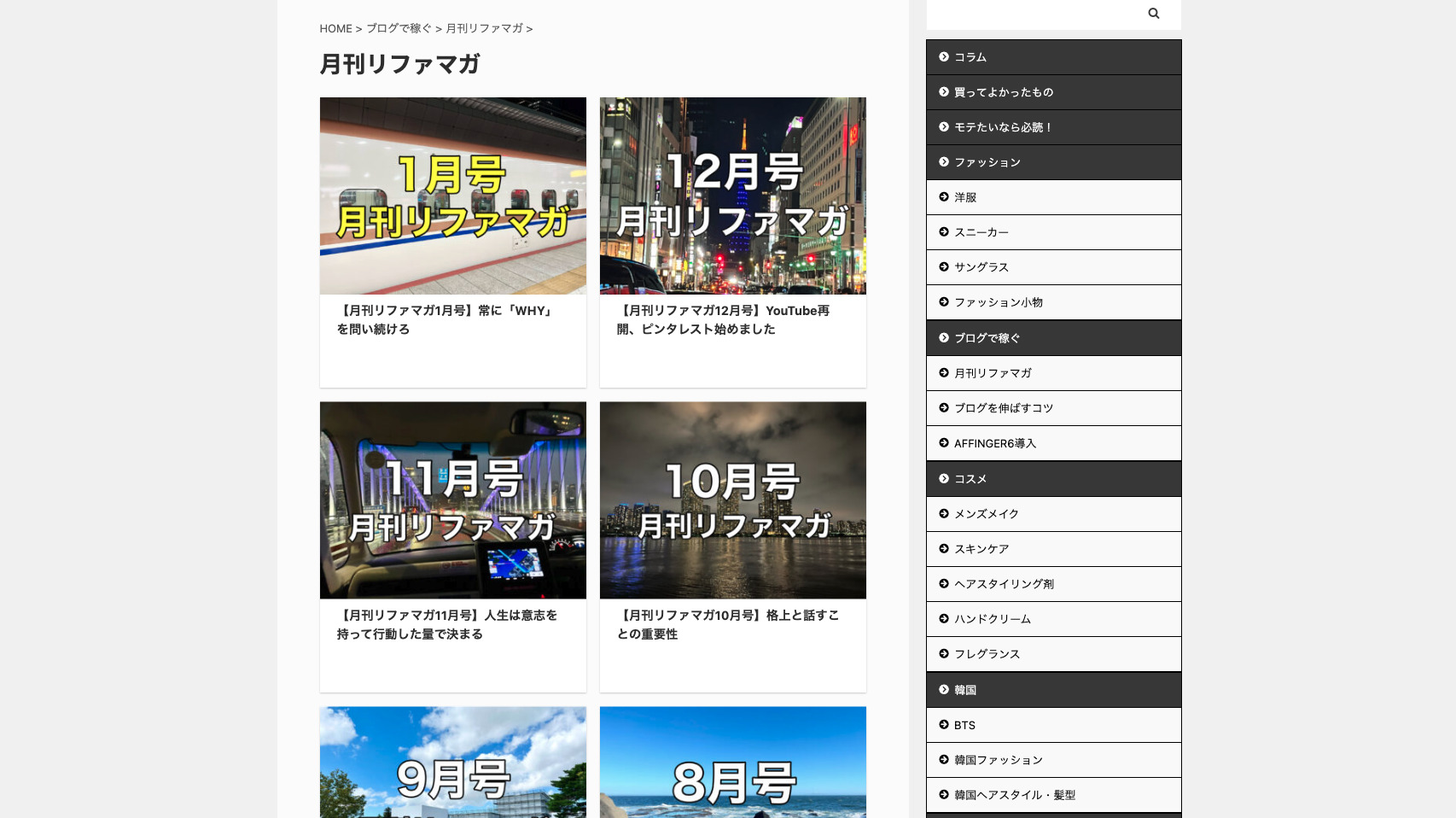Select スニーカー subcategory

[981, 232]
